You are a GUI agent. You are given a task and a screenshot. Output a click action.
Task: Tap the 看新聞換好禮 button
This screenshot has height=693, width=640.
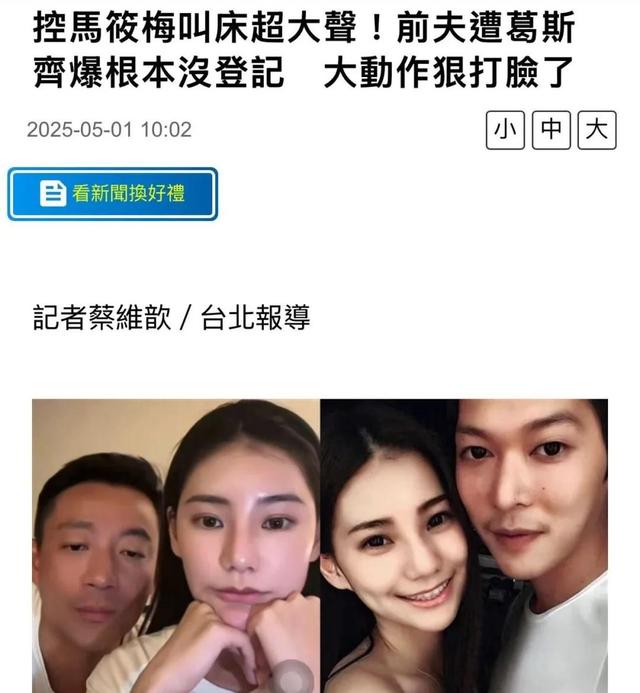(113, 194)
